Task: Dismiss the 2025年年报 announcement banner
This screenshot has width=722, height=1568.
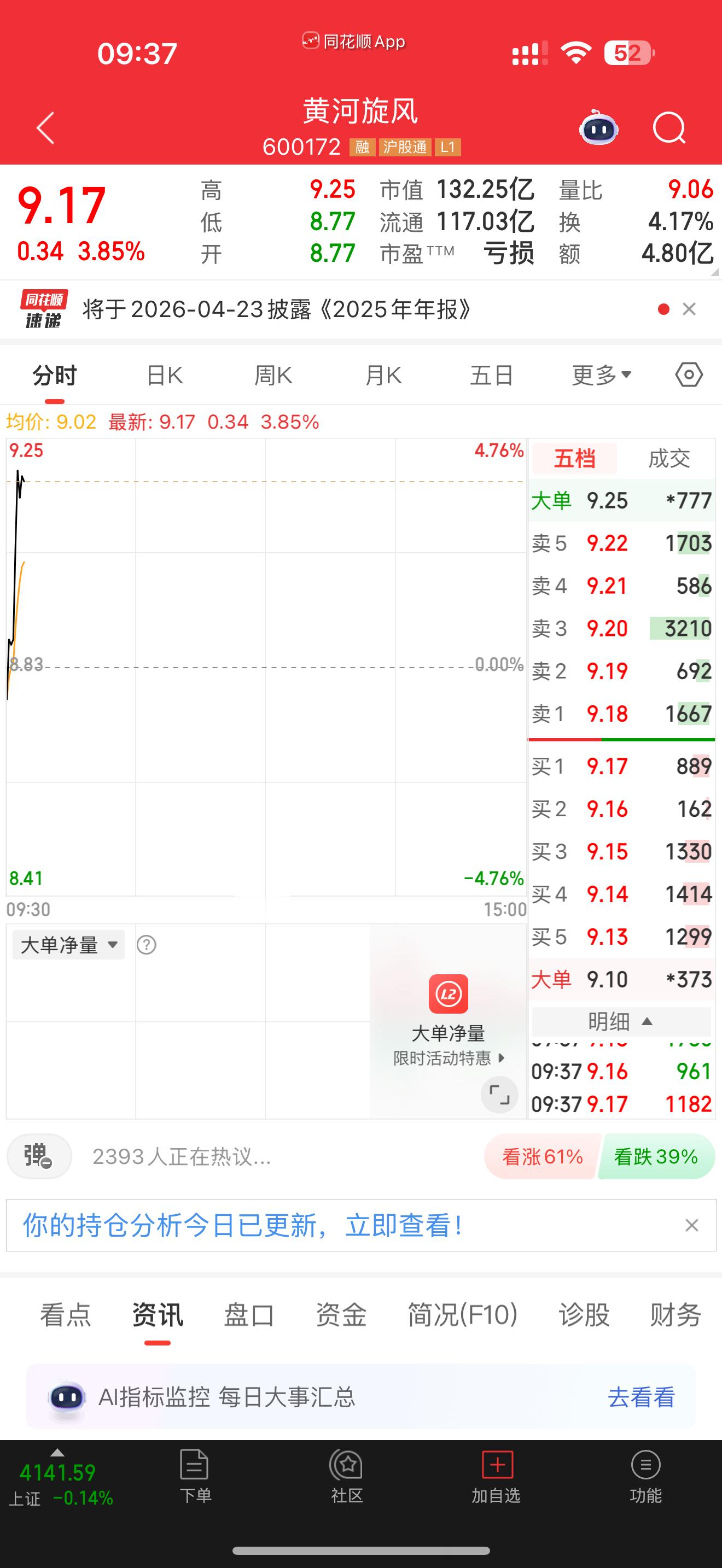Action: 689,309
